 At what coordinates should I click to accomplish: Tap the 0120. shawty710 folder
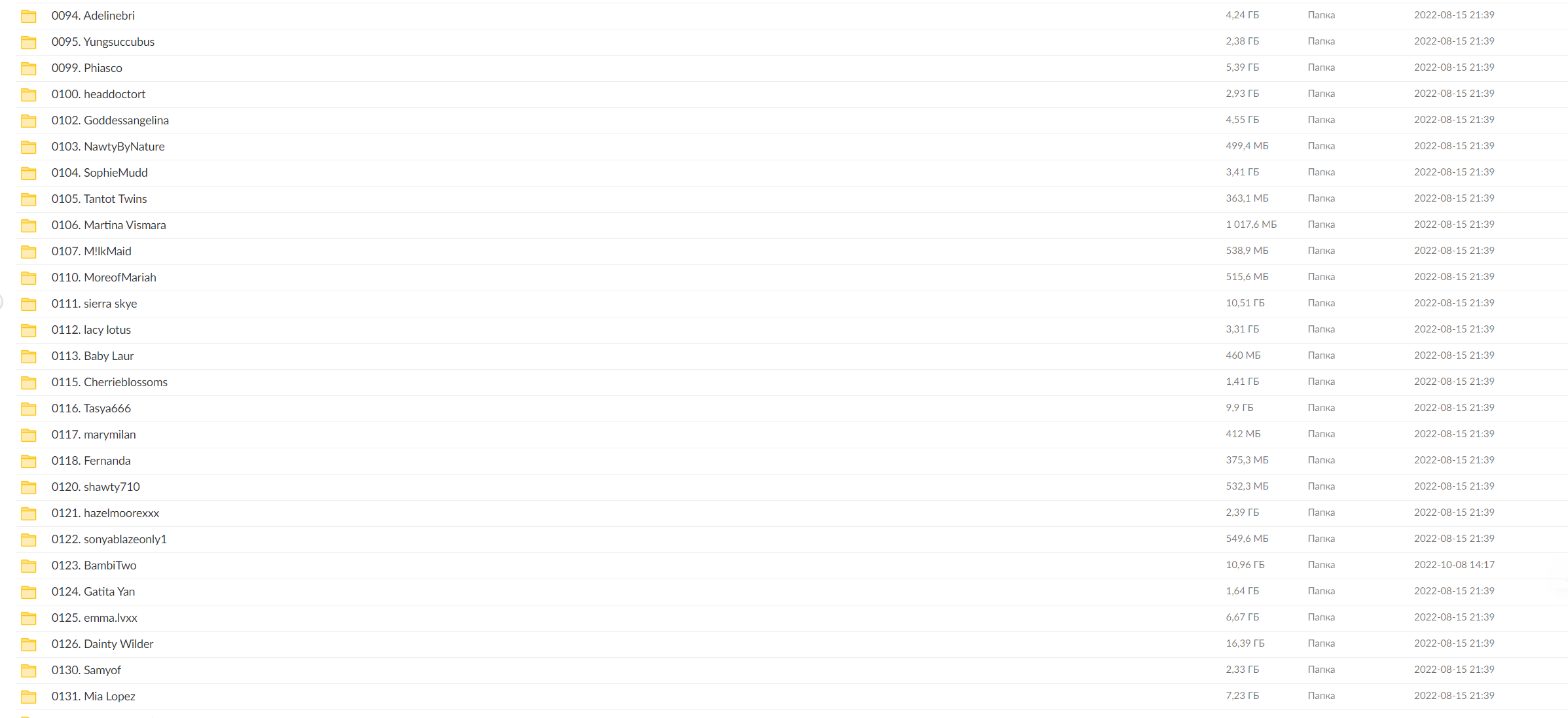[96, 487]
